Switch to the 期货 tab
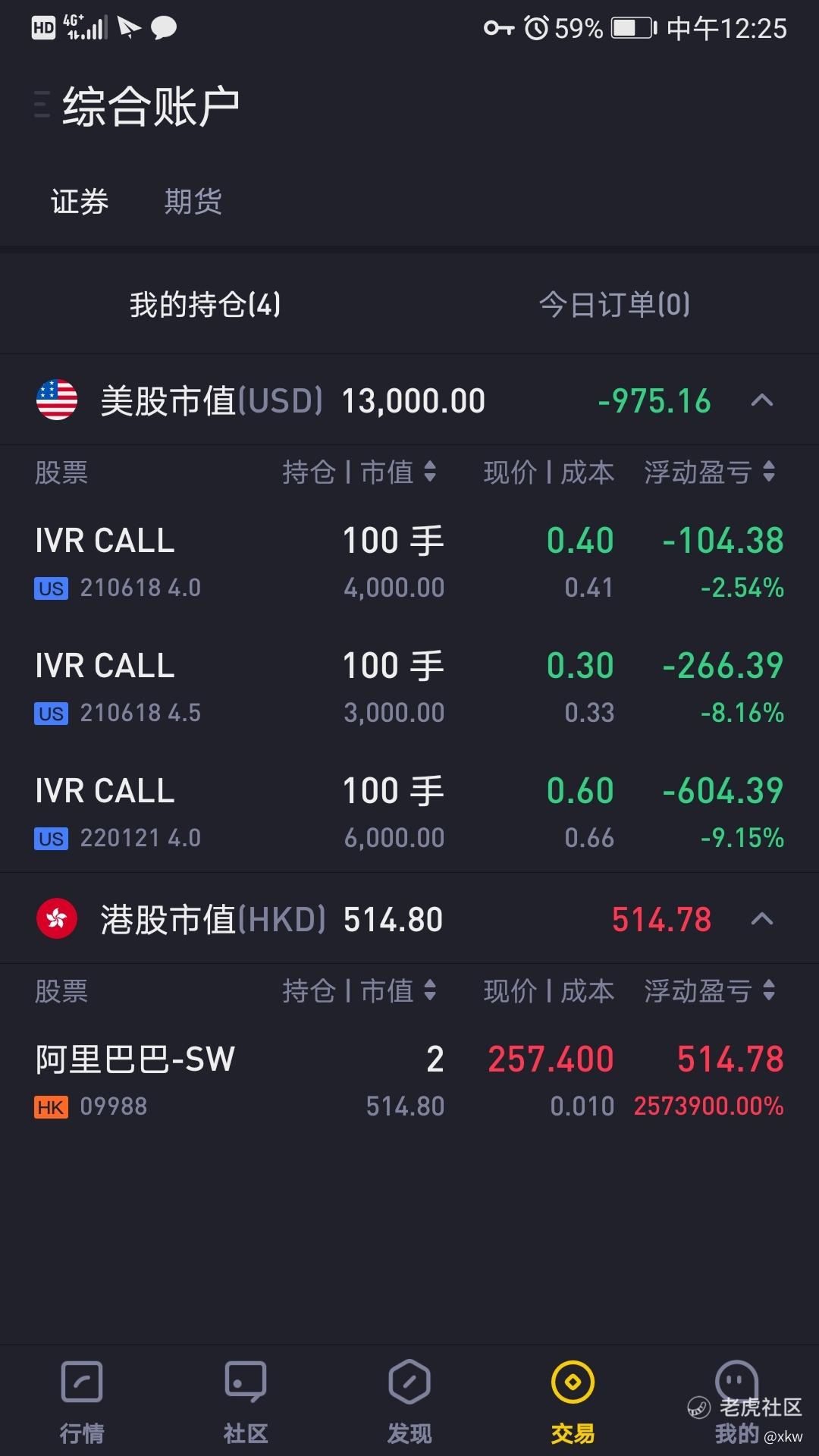 pyautogui.click(x=193, y=202)
